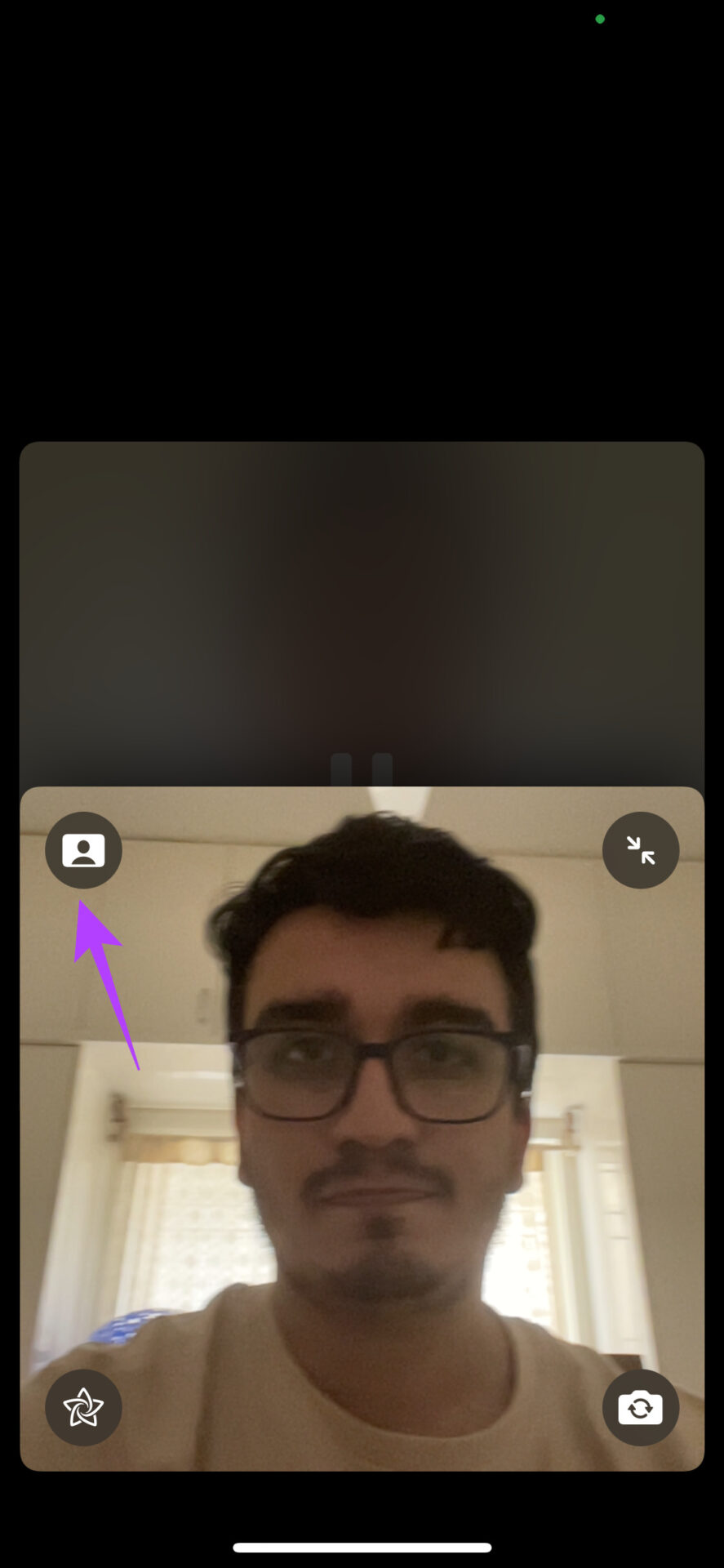The height and width of the screenshot is (1568, 724).
Task: Toggle Portrait mode background blur
Action: 83,850
